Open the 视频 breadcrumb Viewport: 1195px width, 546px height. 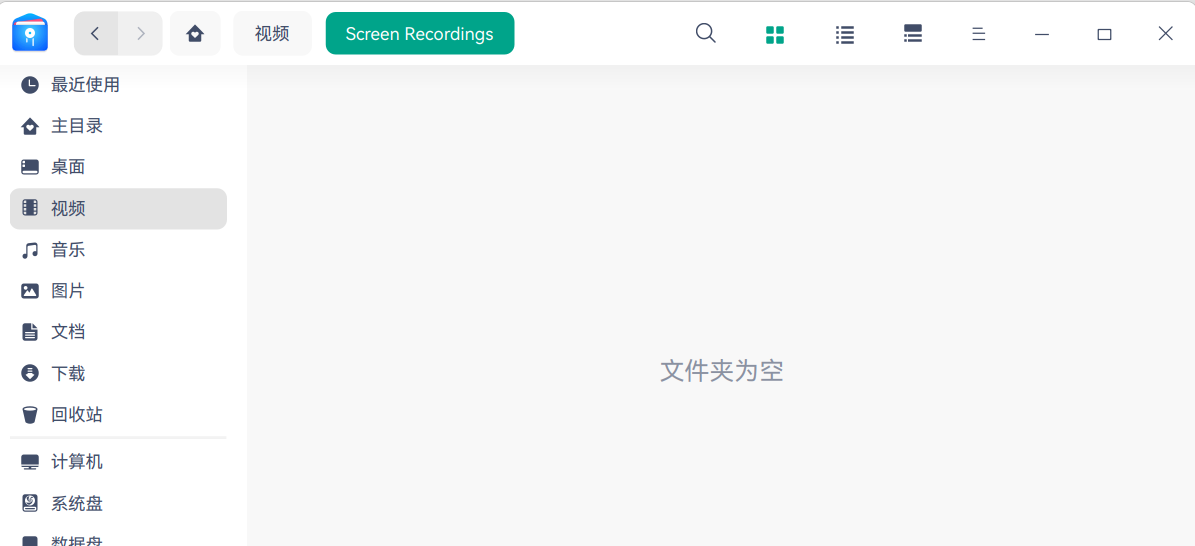[272, 34]
